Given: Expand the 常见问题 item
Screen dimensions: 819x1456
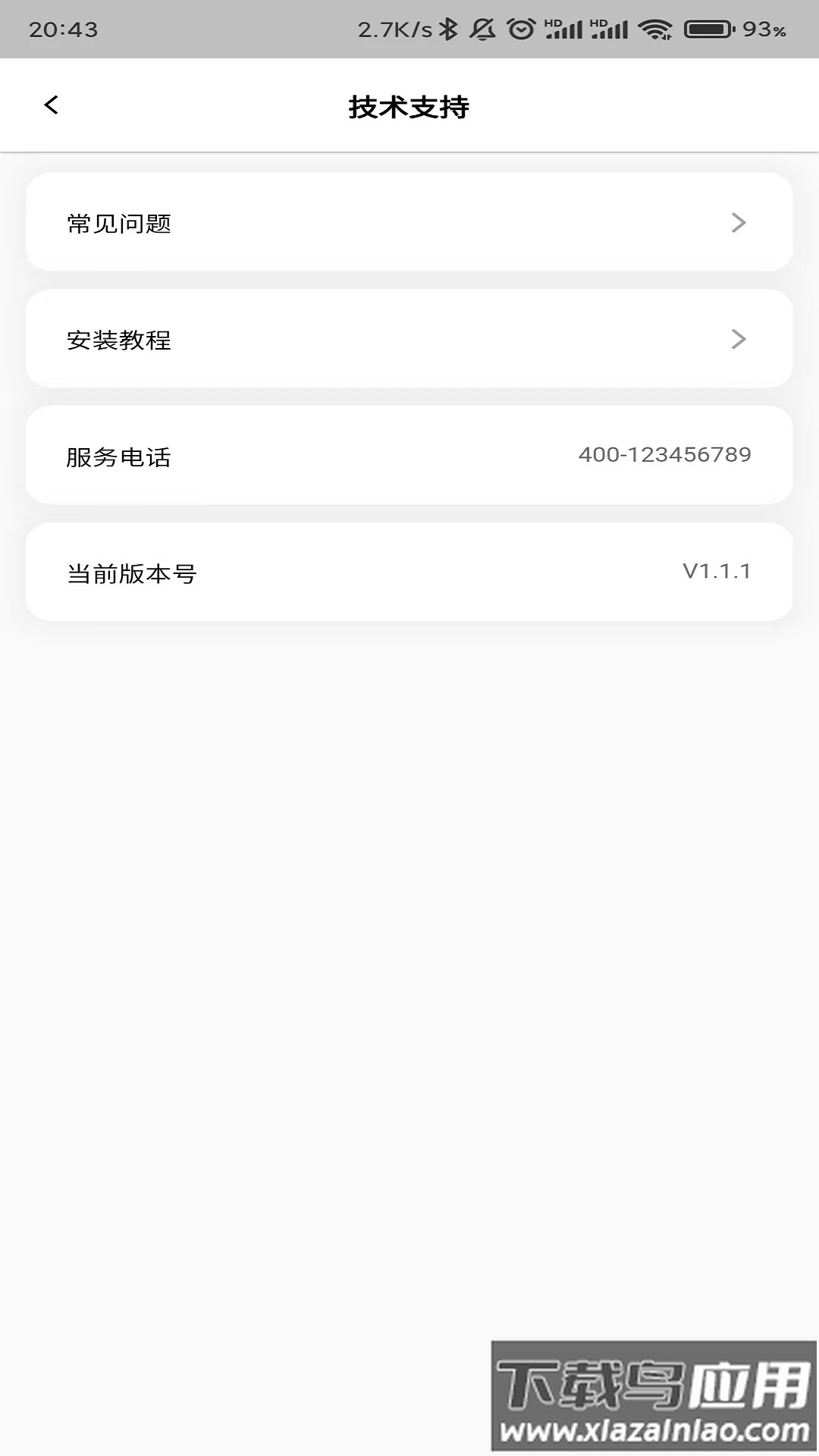Looking at the screenshot, I should (x=409, y=222).
